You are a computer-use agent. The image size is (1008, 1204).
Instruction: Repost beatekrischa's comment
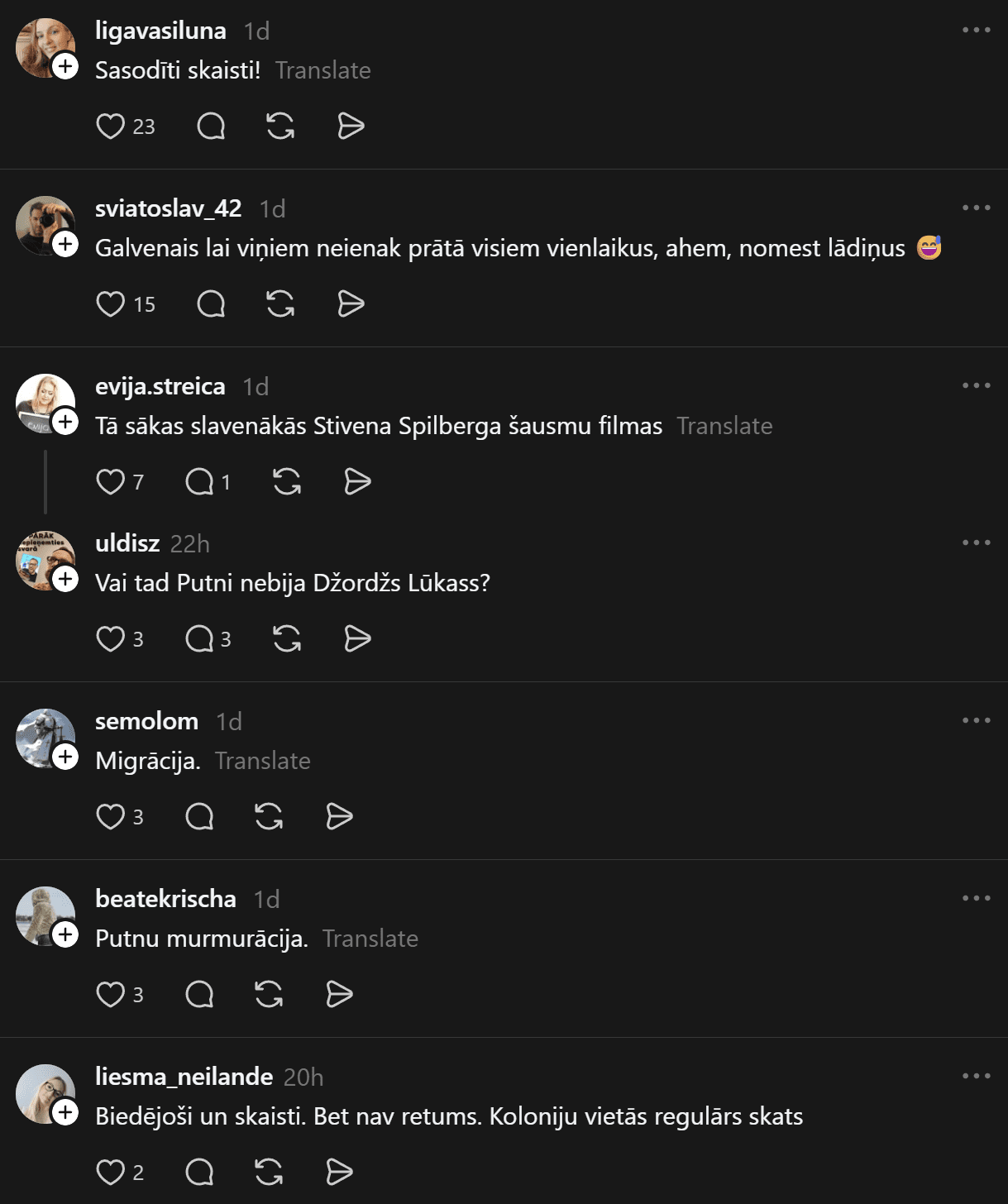pyautogui.click(x=269, y=995)
